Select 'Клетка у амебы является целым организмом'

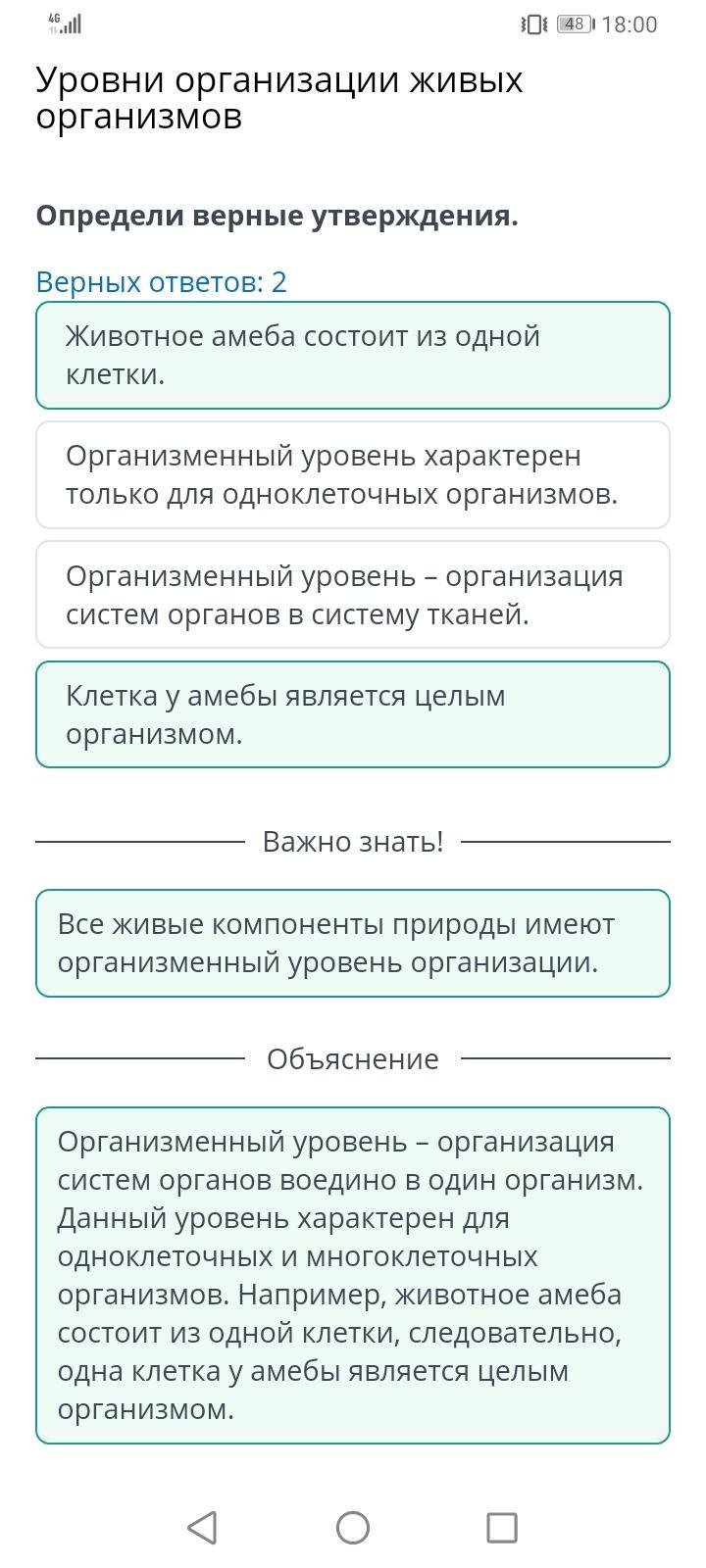[x=353, y=714]
